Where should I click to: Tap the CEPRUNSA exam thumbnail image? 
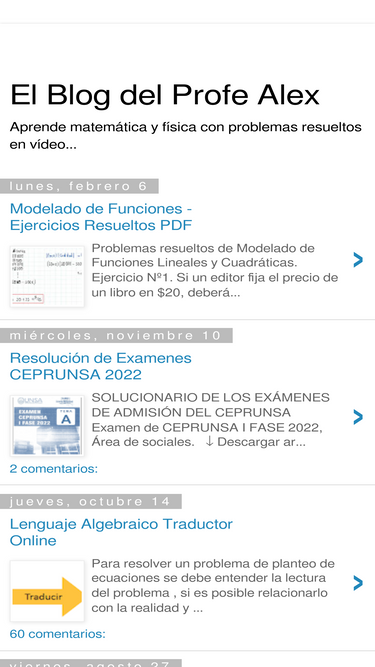coord(47,426)
